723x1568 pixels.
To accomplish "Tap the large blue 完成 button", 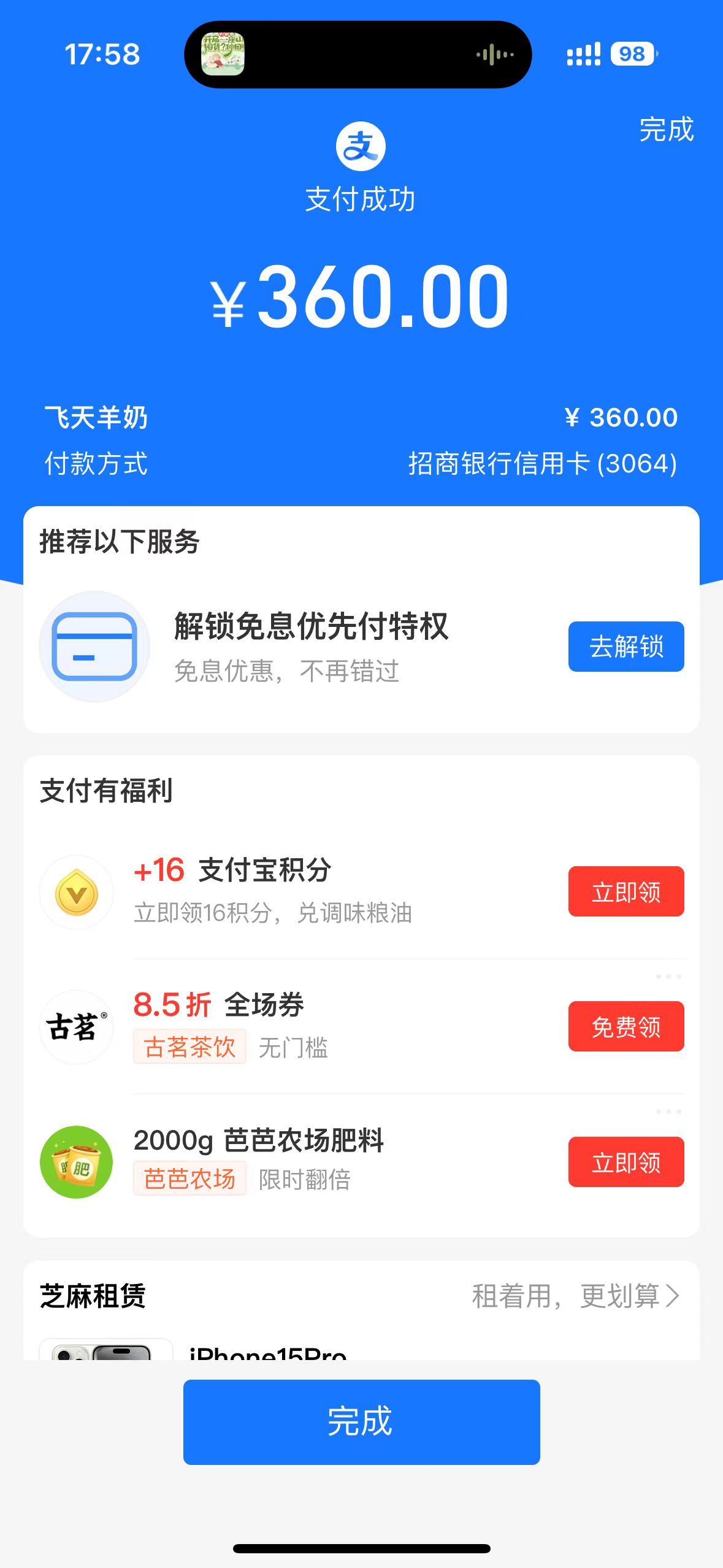I will [x=361, y=1421].
